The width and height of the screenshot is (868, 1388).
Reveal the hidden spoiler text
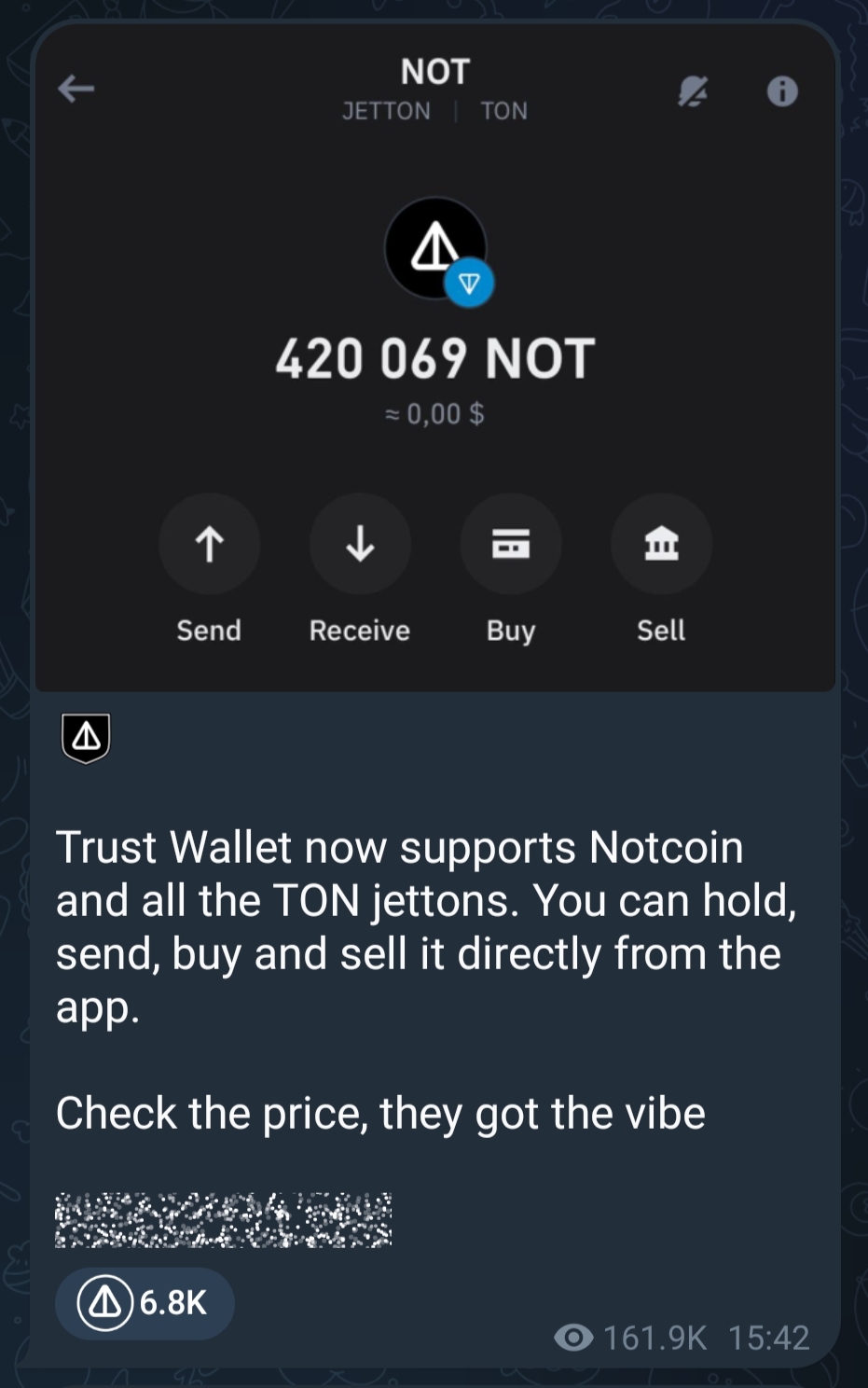pyautogui.click(x=224, y=1219)
